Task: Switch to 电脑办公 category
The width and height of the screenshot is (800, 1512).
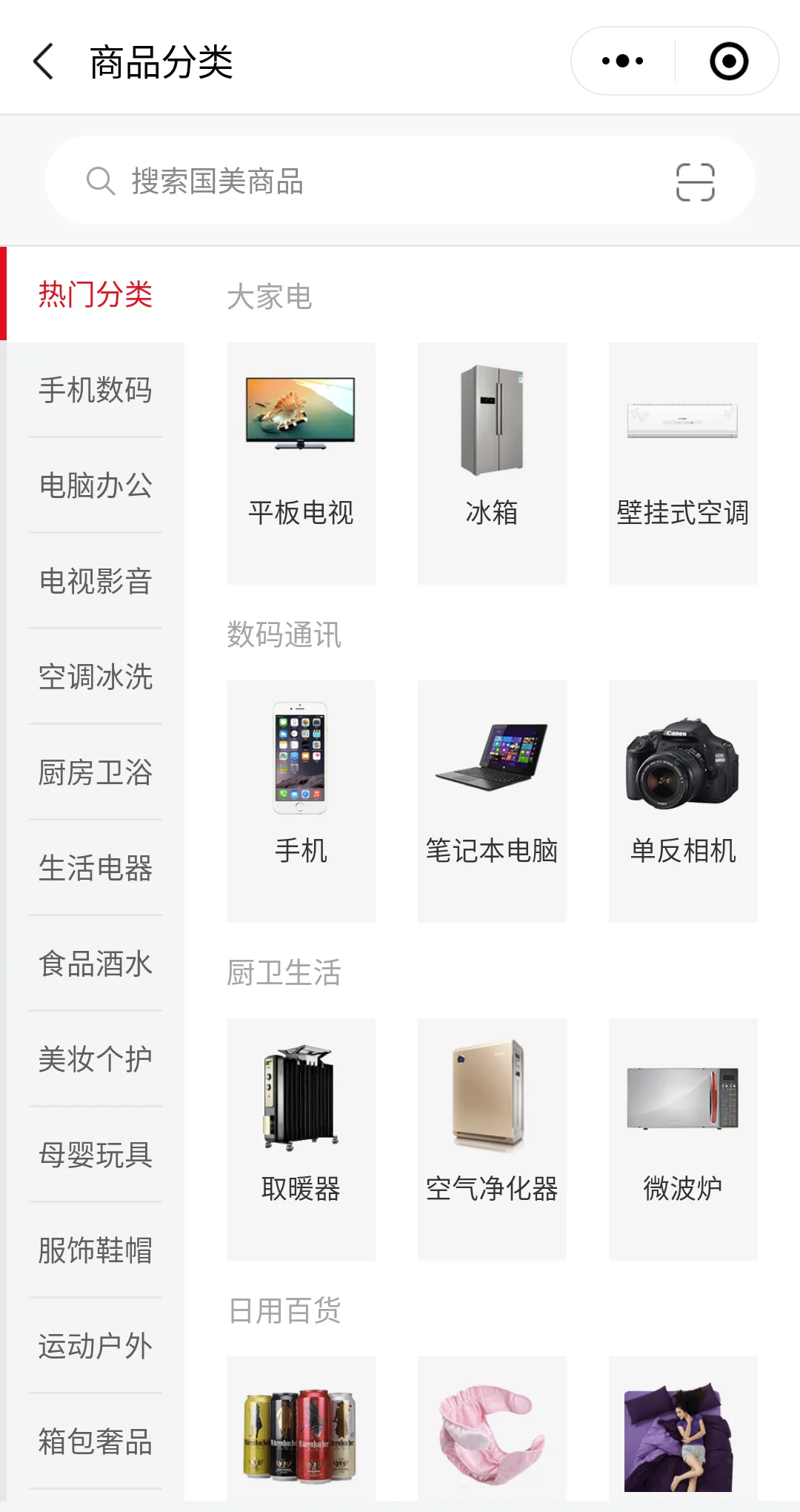Action: tap(96, 485)
